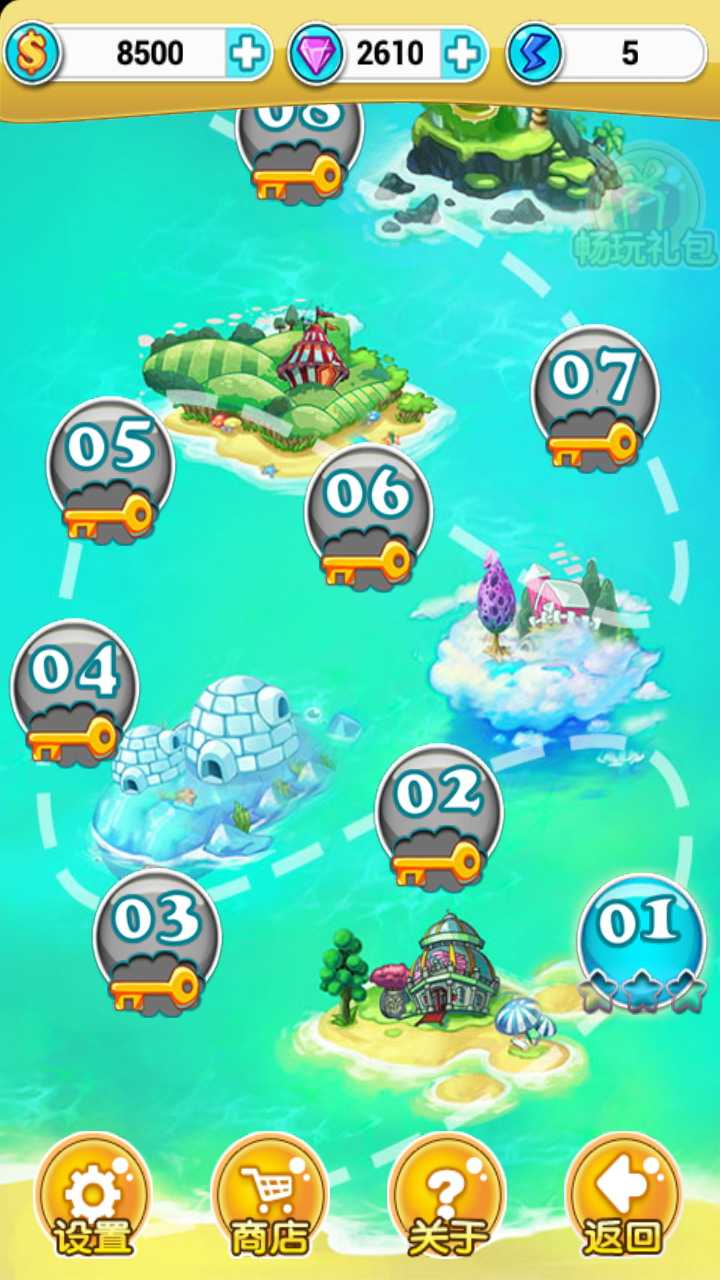720x1280 pixels.
Task: Open the 畅玩礼包 gift pack
Action: pos(645,207)
